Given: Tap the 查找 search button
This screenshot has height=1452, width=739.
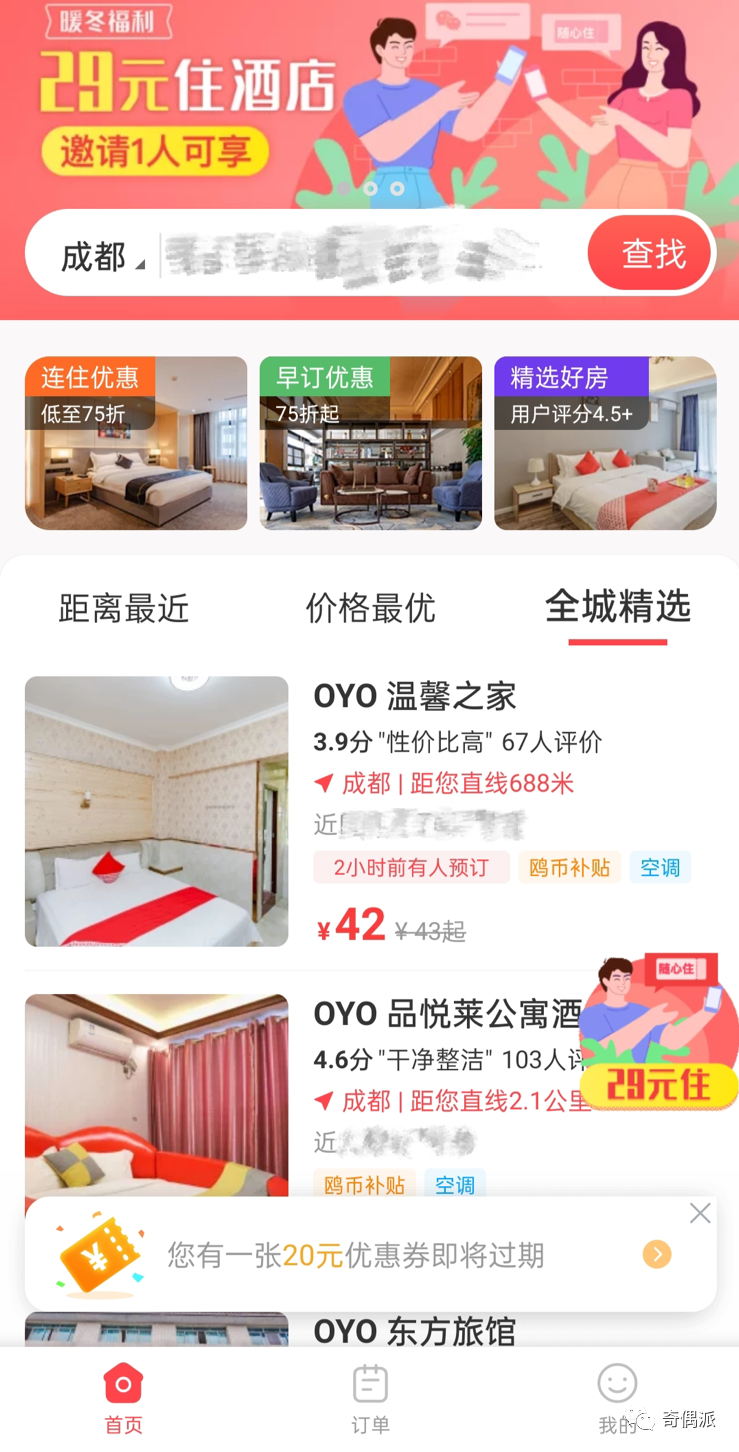Looking at the screenshot, I should [x=652, y=254].
